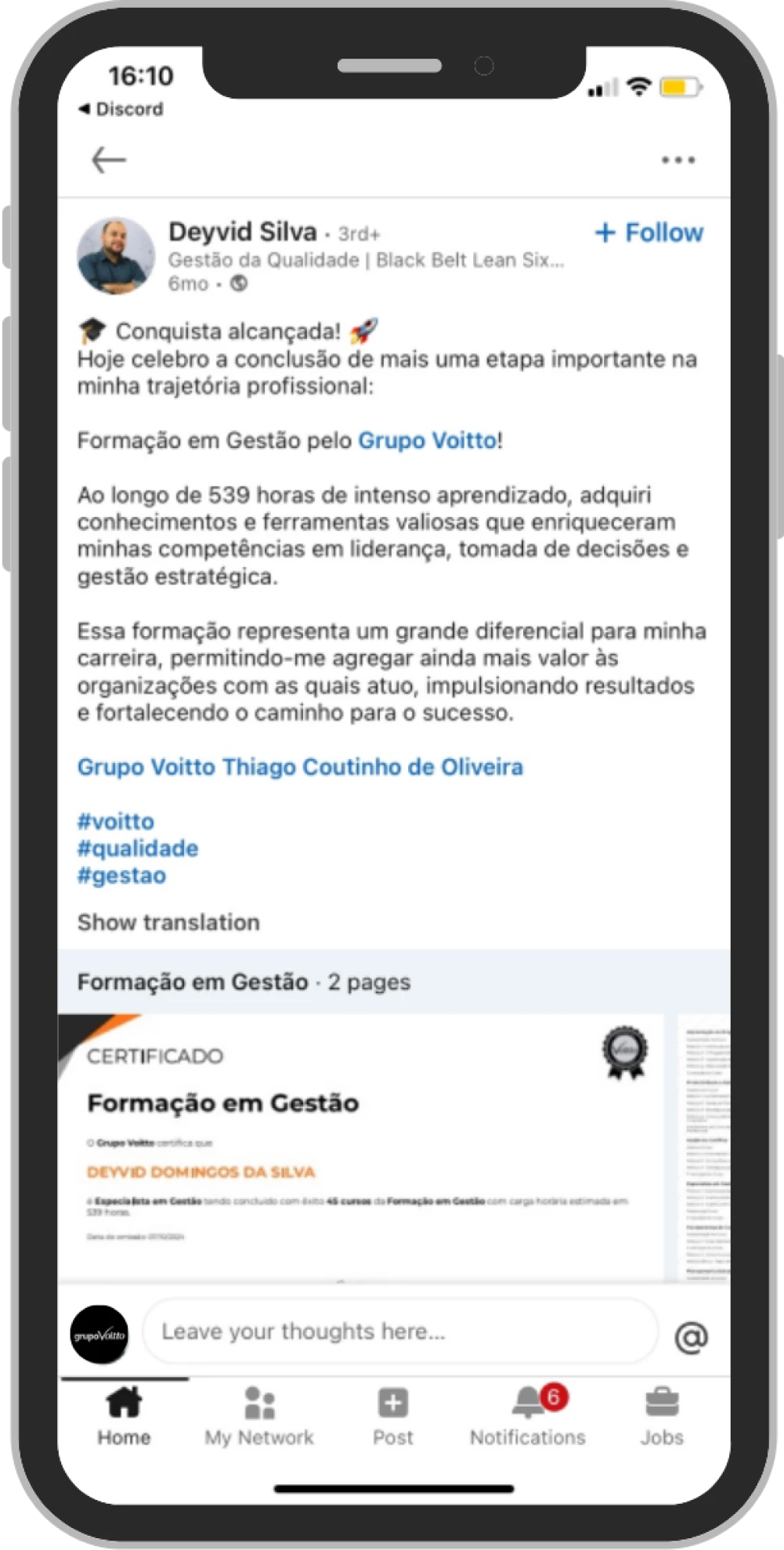Switch to the Jobs tab
Screen dimensions: 784x1550
pyautogui.click(x=662, y=1415)
